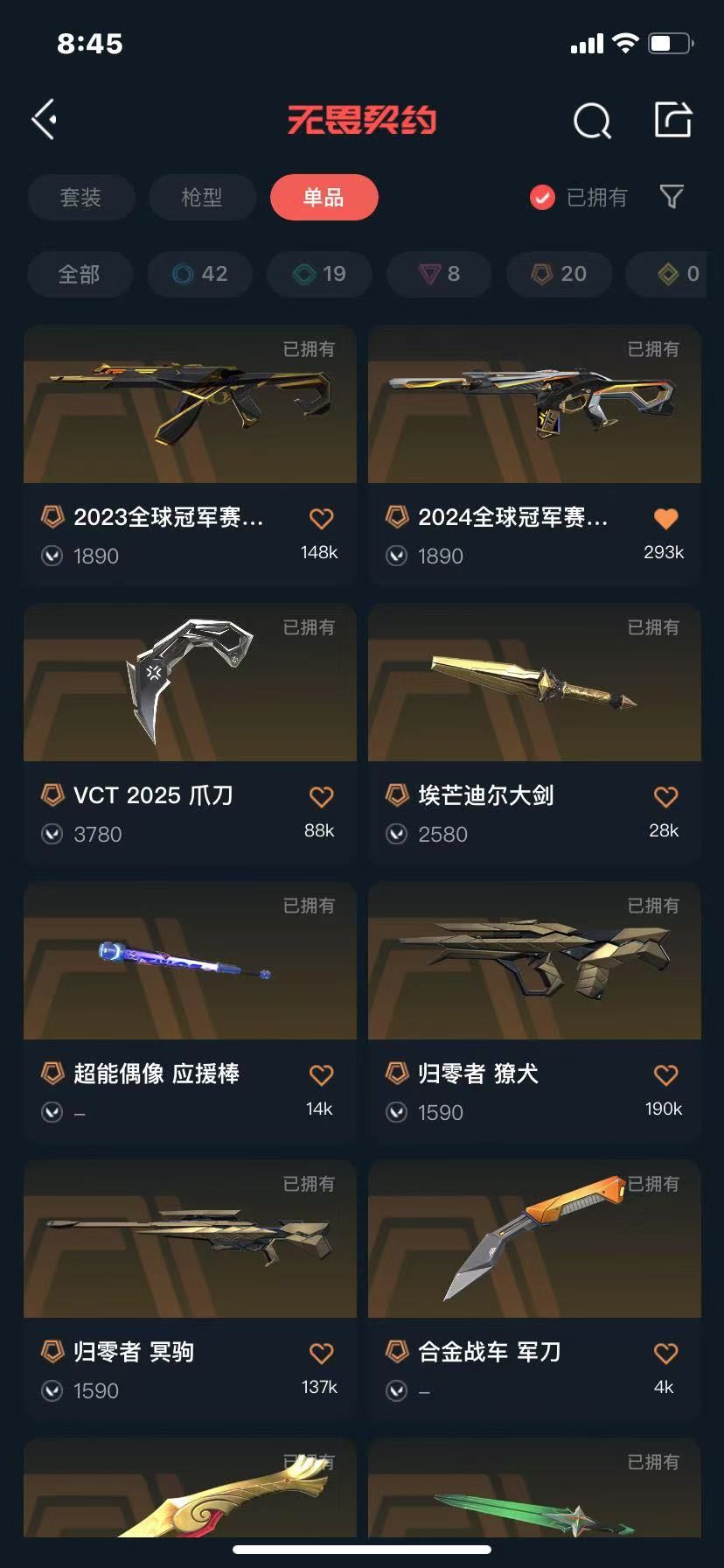
Task: Tap the share icon in header
Action: (673, 119)
